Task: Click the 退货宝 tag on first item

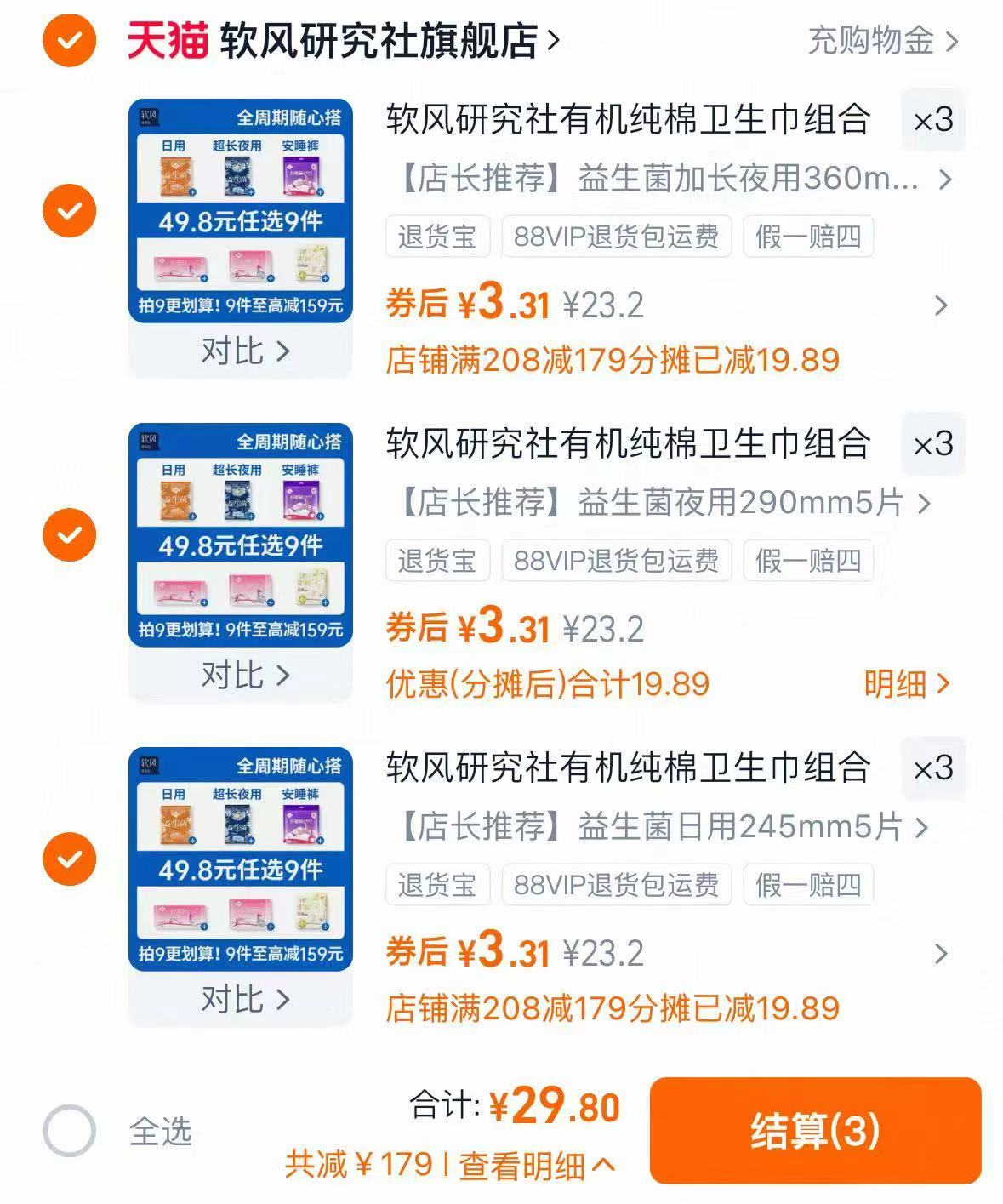Action: point(437,236)
